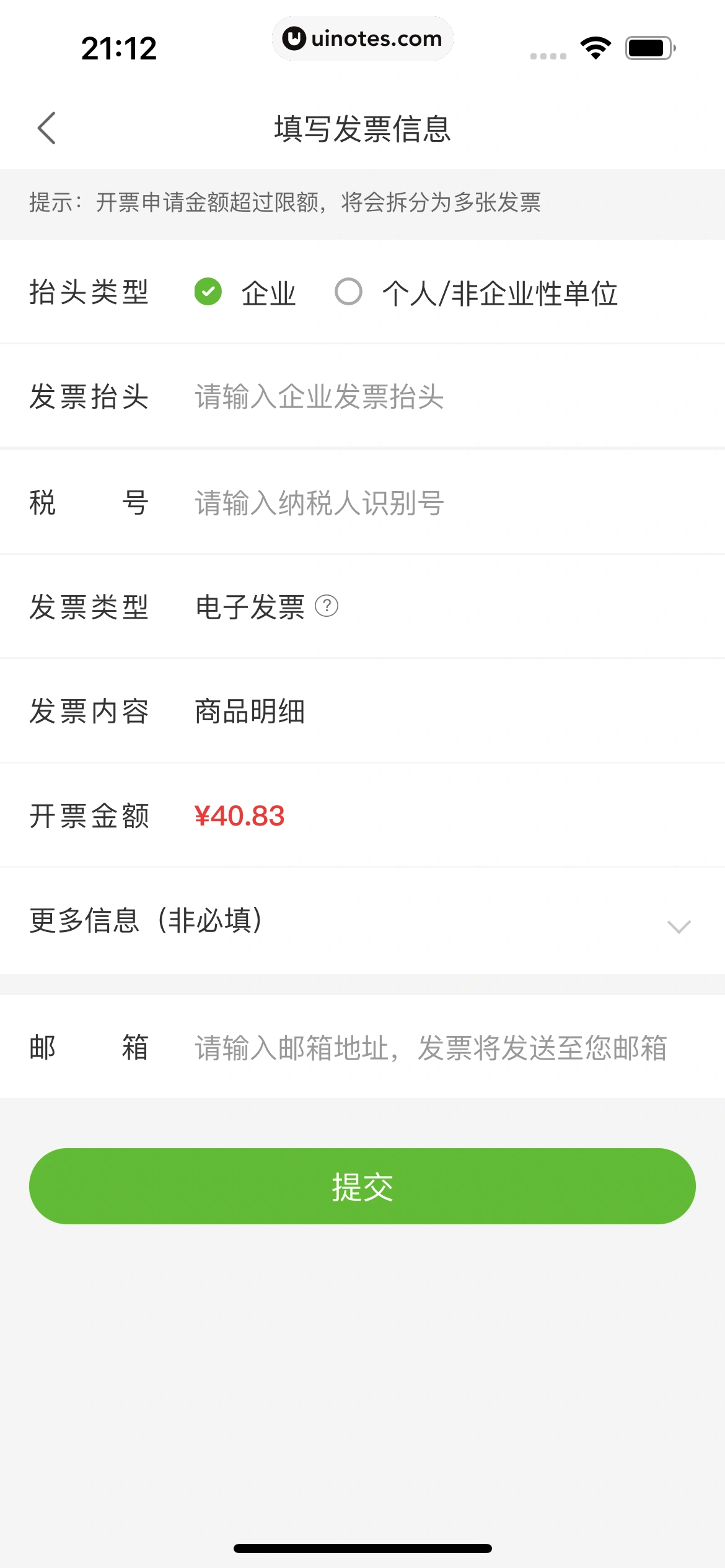This screenshot has width=725, height=1568.
Task: Focus the 发票抬头 input field
Action: (434, 396)
